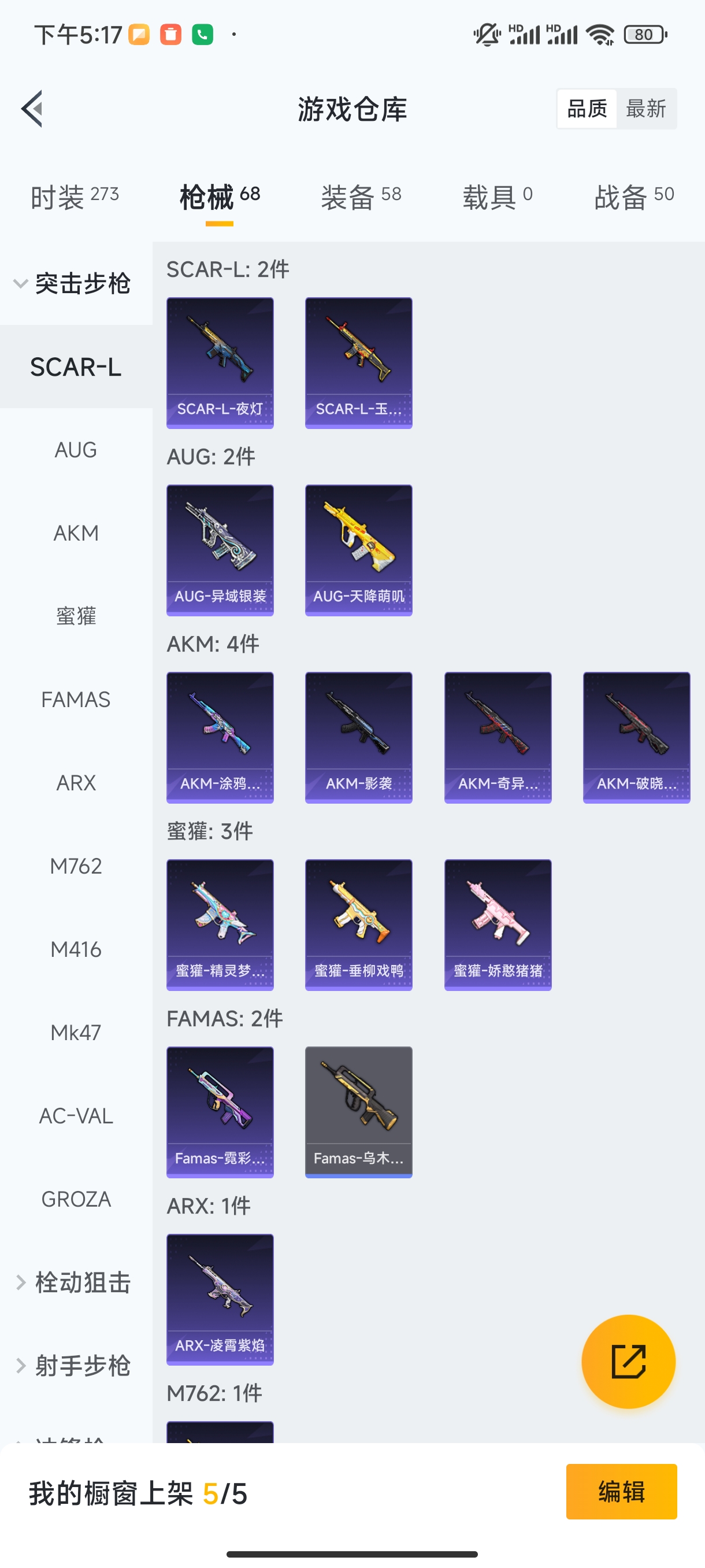Go back from the 游戏仓库 screen
705x1568 pixels.
tap(32, 109)
